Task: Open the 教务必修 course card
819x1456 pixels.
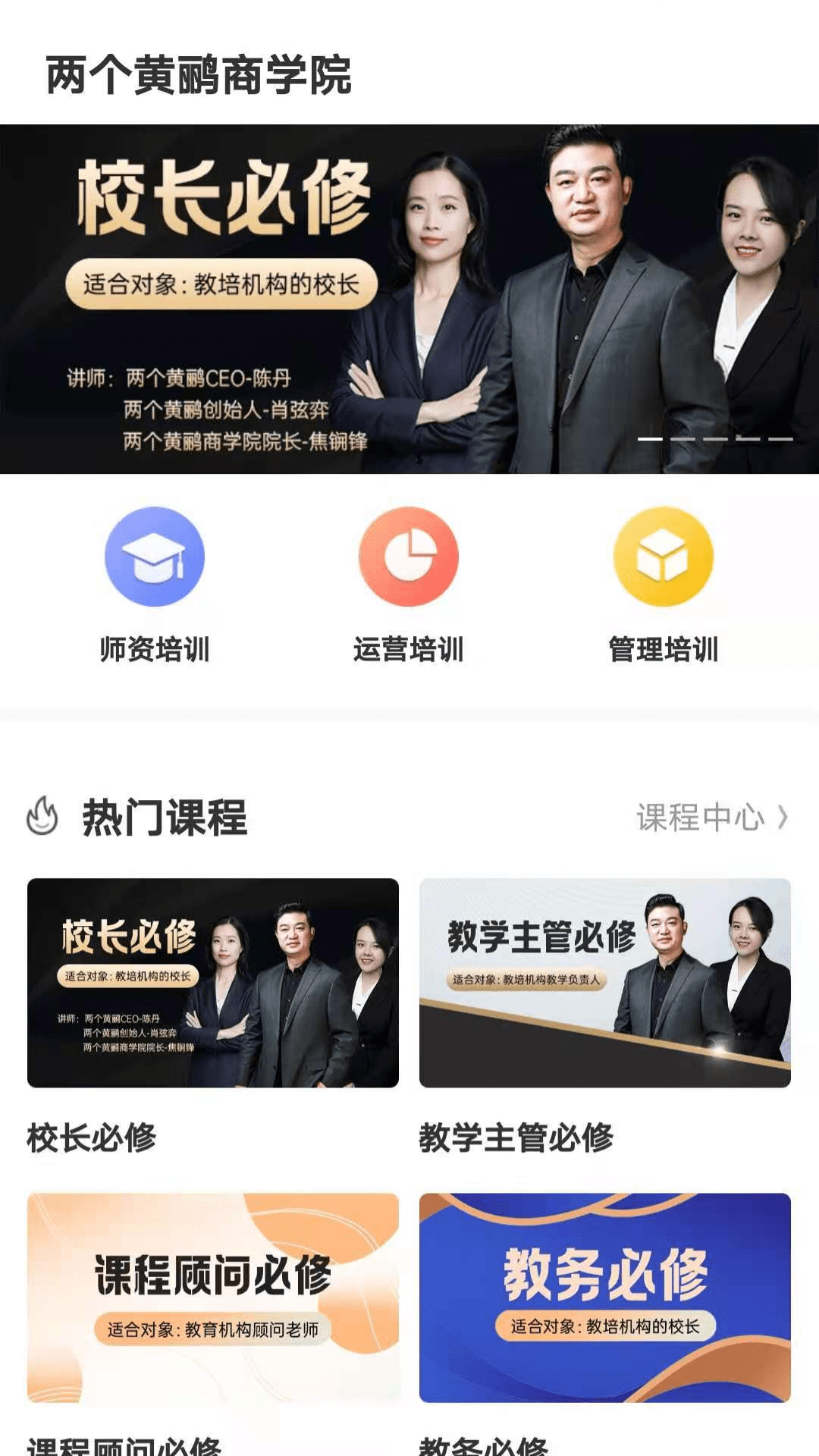Action: (605, 1298)
